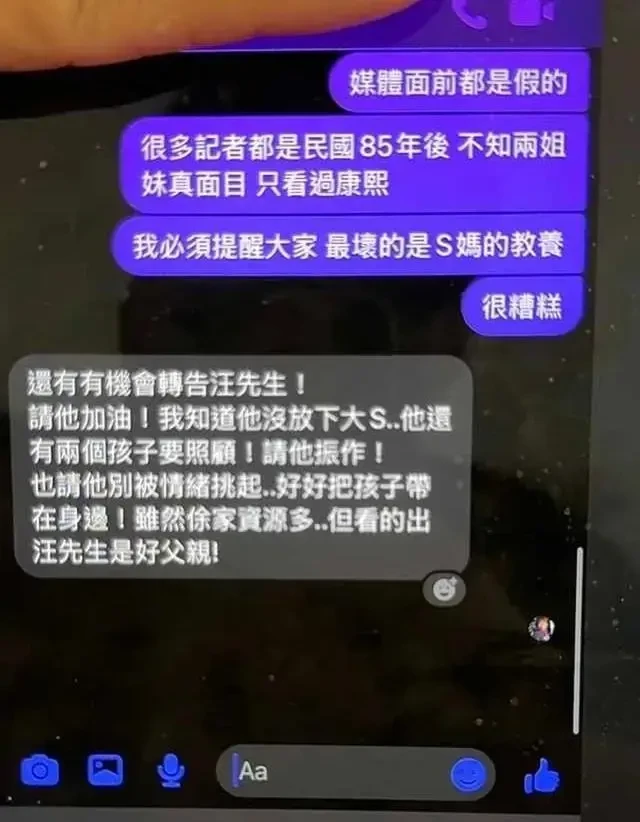Start a voice call
Viewport: 640px width, 822px height.
pyautogui.click(x=470, y=10)
